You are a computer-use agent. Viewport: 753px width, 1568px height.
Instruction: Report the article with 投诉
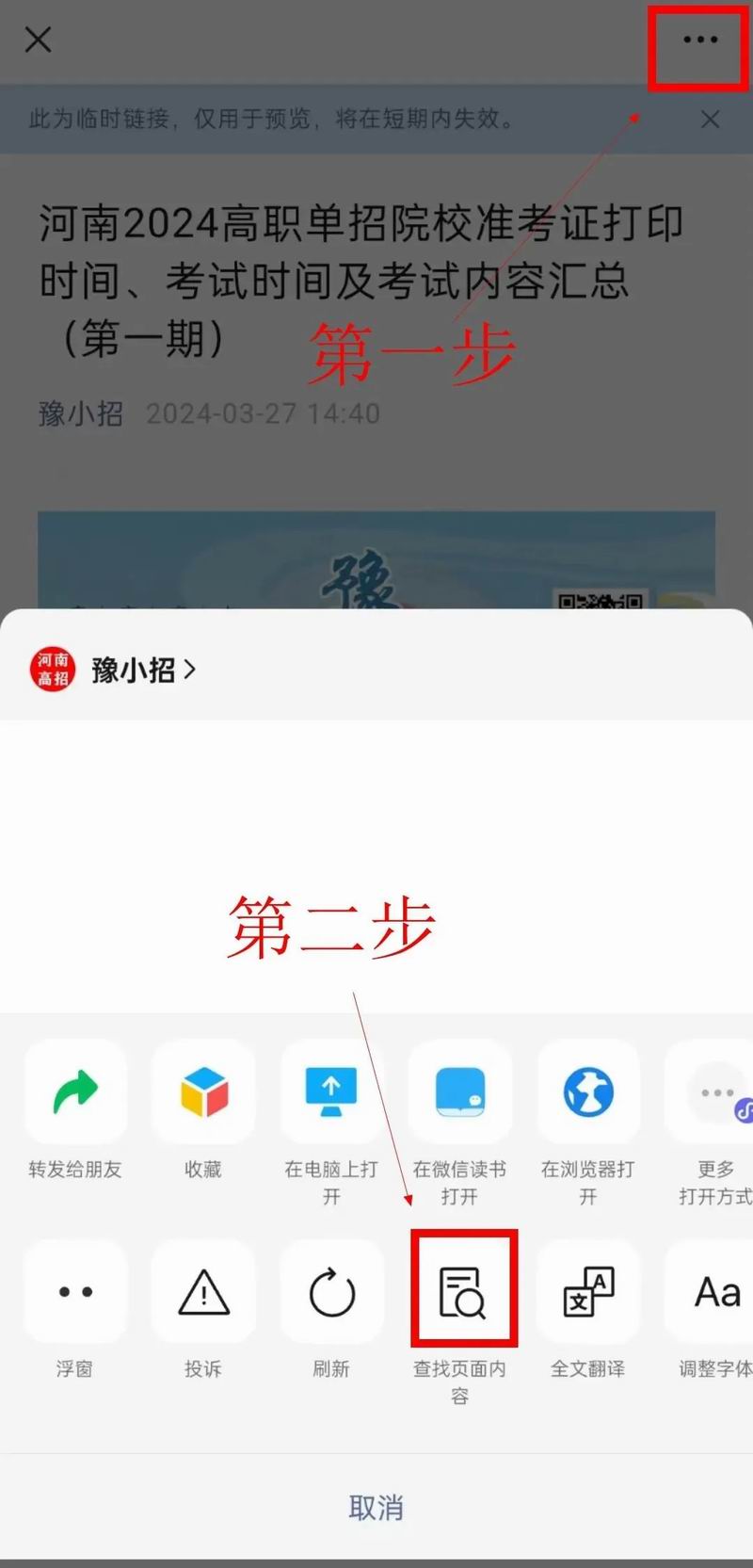[x=203, y=1292]
